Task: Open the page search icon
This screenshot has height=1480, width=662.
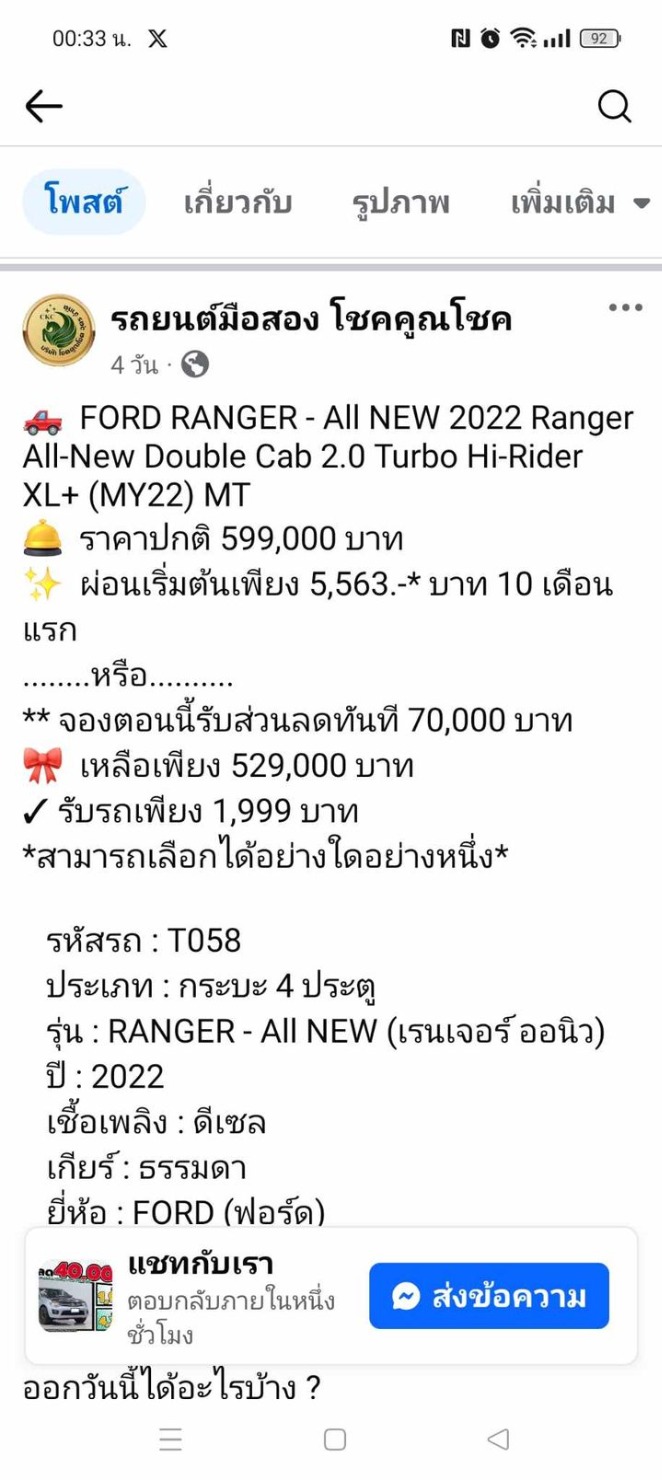Action: pyautogui.click(x=615, y=106)
